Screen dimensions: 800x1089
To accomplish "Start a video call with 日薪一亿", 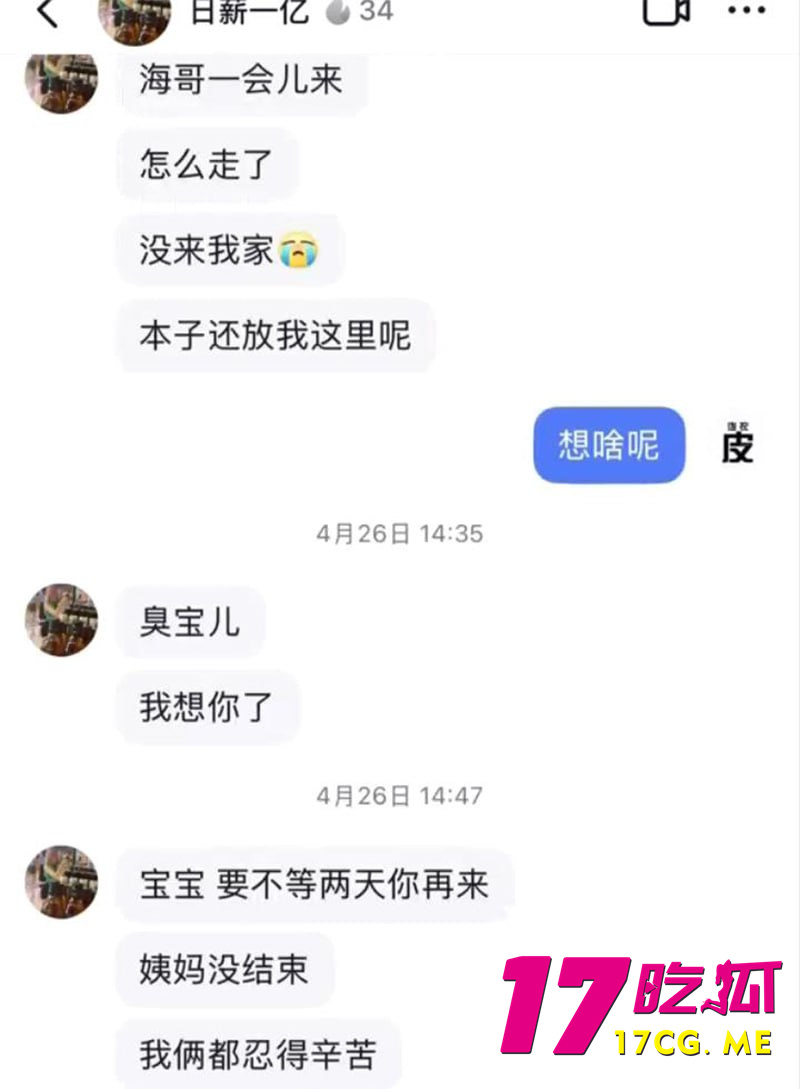I will tap(666, 12).
